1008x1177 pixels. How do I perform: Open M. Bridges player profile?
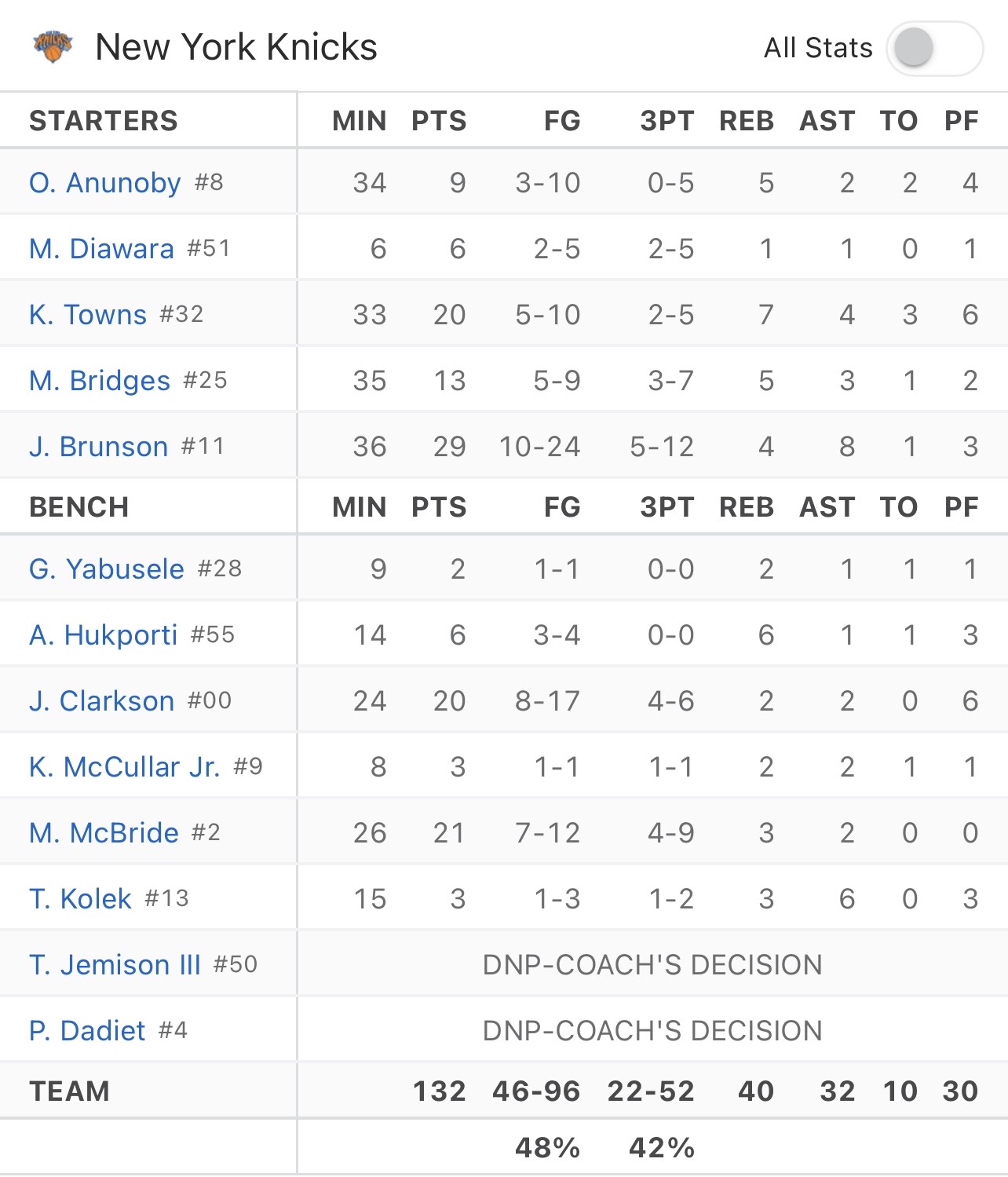point(100,381)
